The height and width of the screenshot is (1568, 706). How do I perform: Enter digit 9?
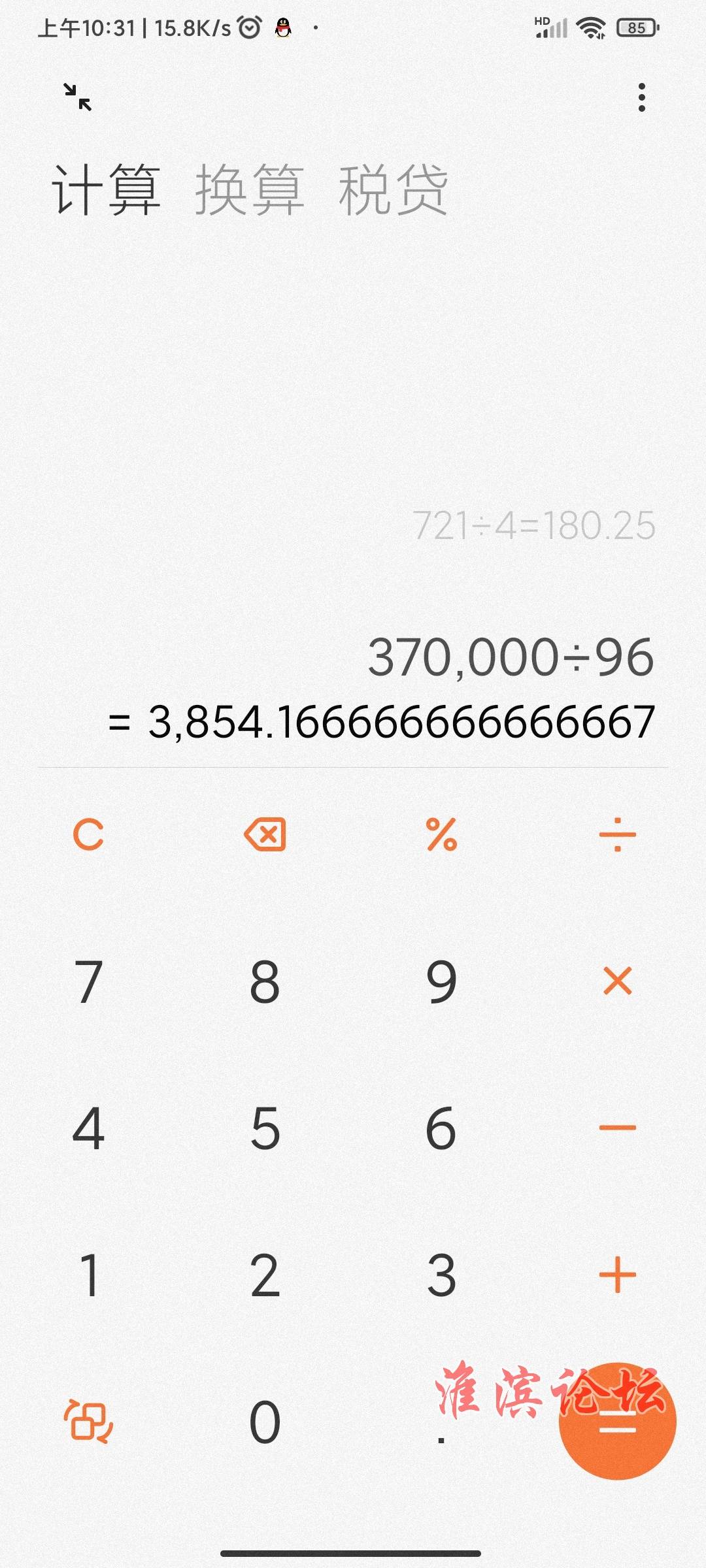[x=441, y=981]
